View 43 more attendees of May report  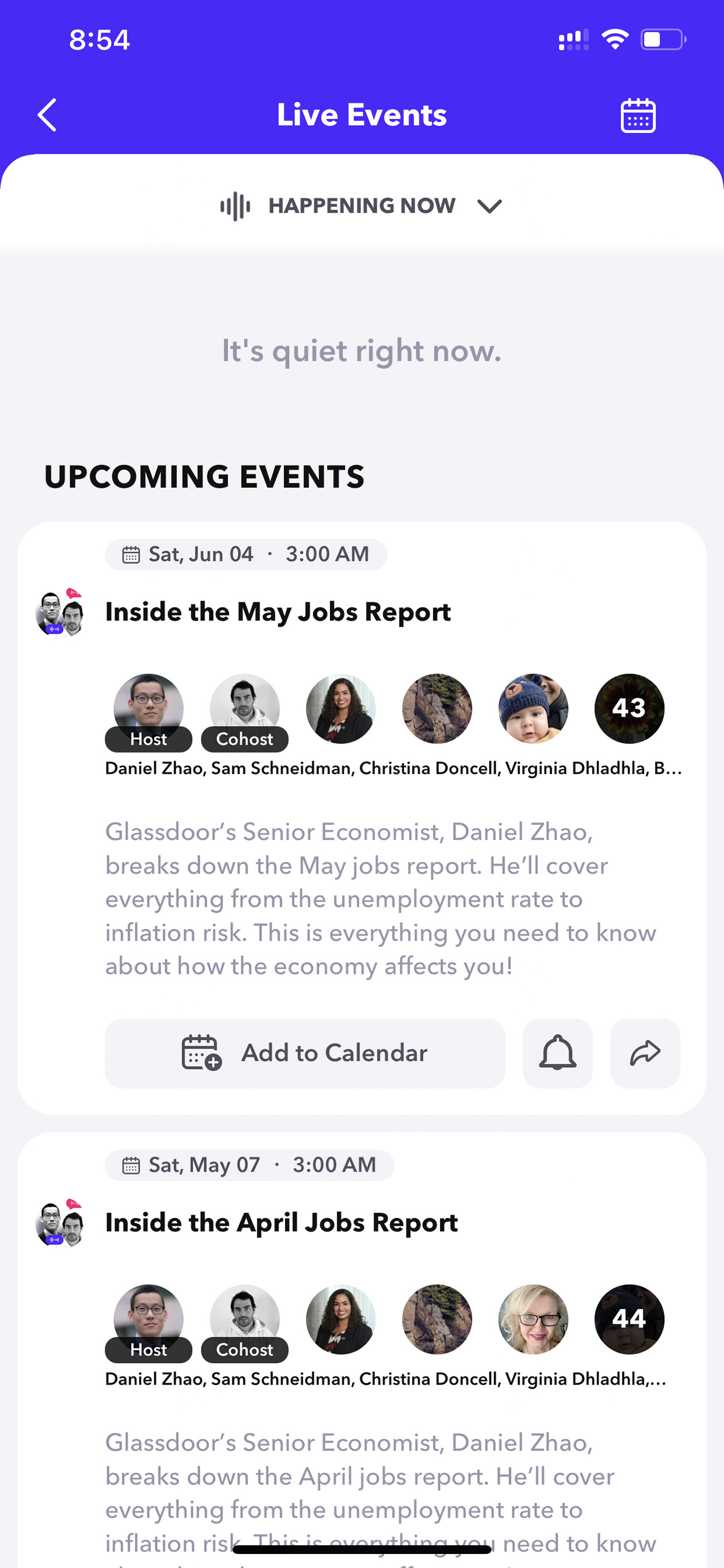629,709
